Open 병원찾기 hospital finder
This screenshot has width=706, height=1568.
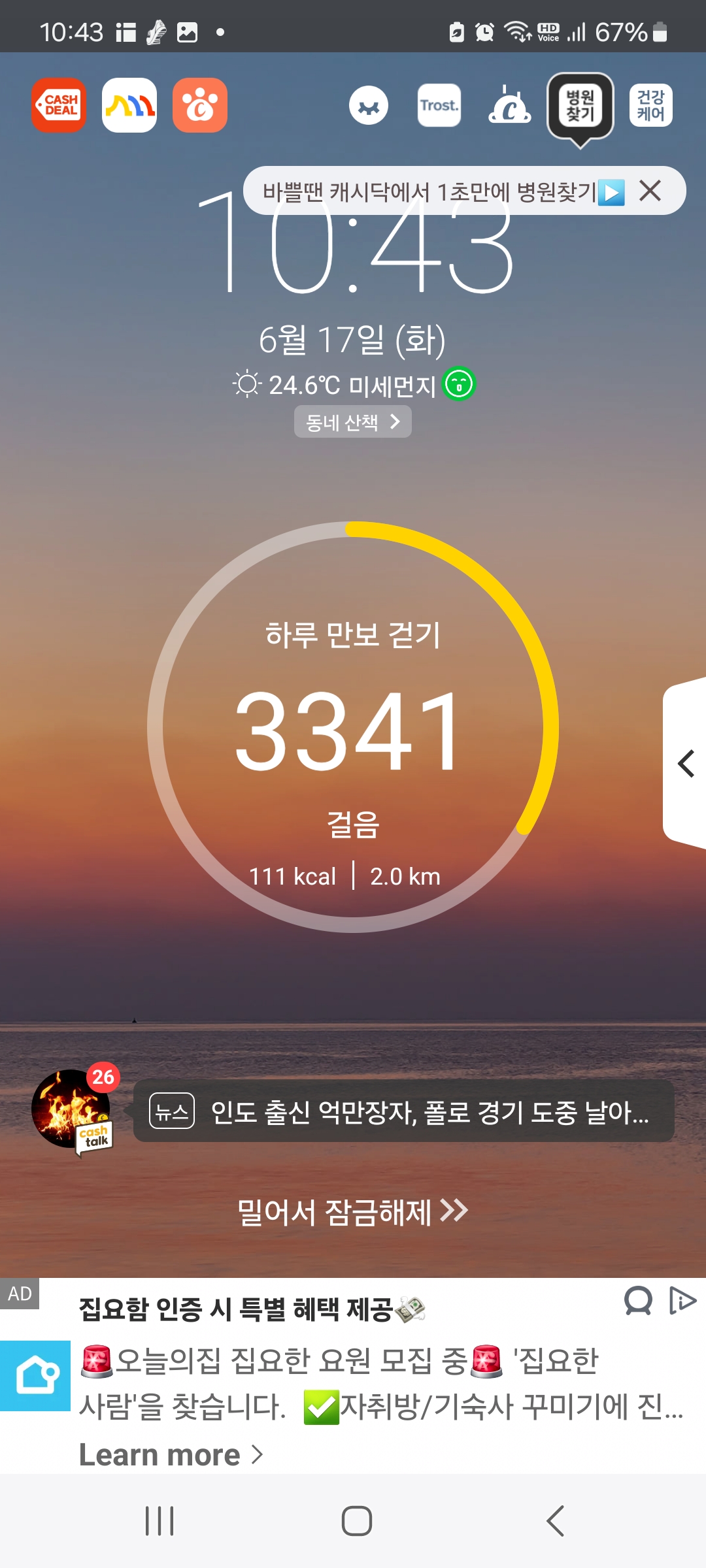(x=580, y=106)
